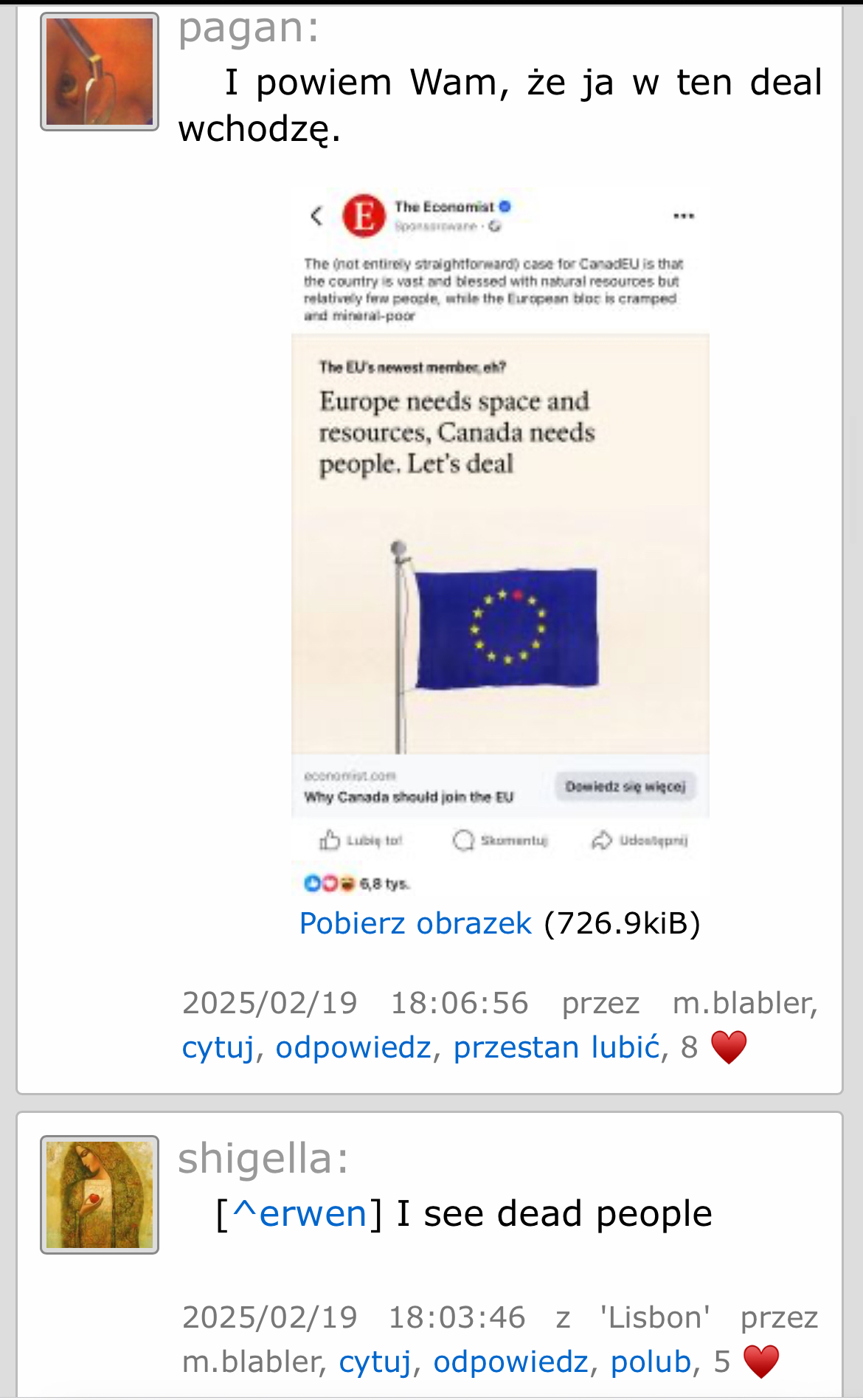Unlike pagan's post via przestan lubić
The width and height of the screenshot is (863, 1400).
click(556, 1047)
